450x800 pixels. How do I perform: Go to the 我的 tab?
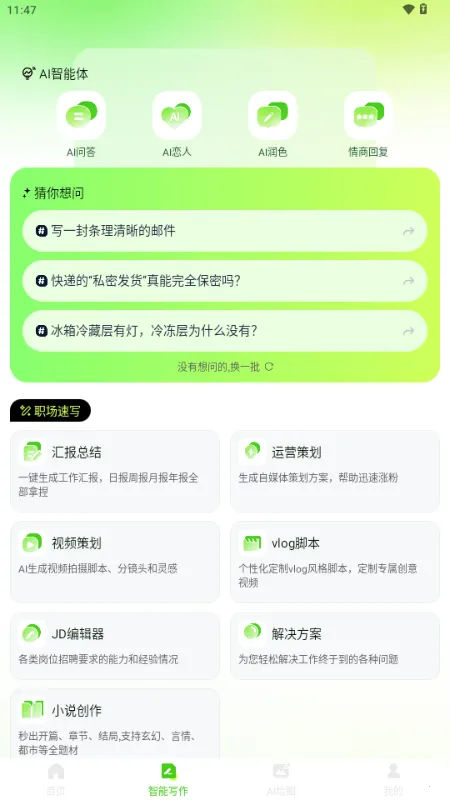[x=393, y=779]
